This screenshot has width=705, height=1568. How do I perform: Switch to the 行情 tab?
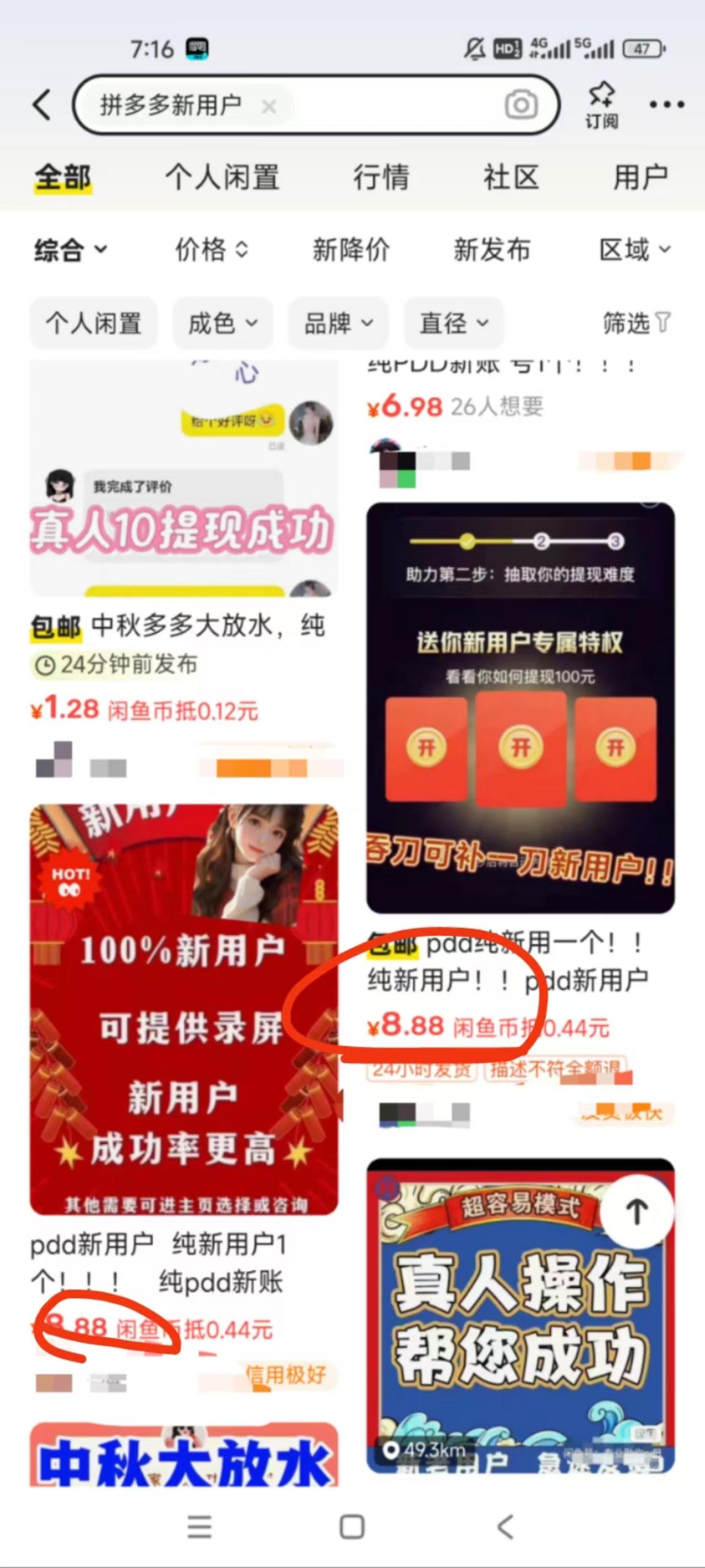tap(381, 178)
